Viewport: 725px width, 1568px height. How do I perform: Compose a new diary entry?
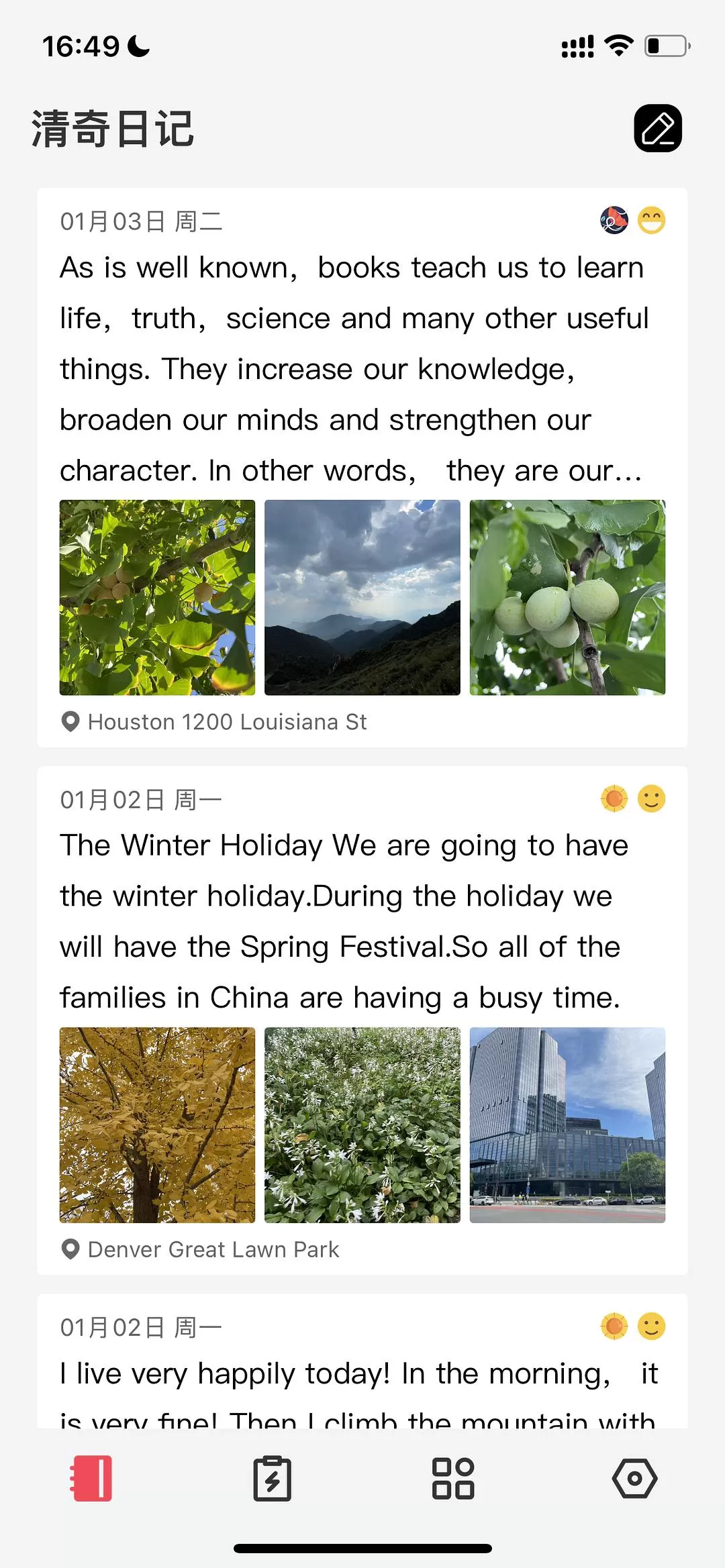click(x=657, y=128)
